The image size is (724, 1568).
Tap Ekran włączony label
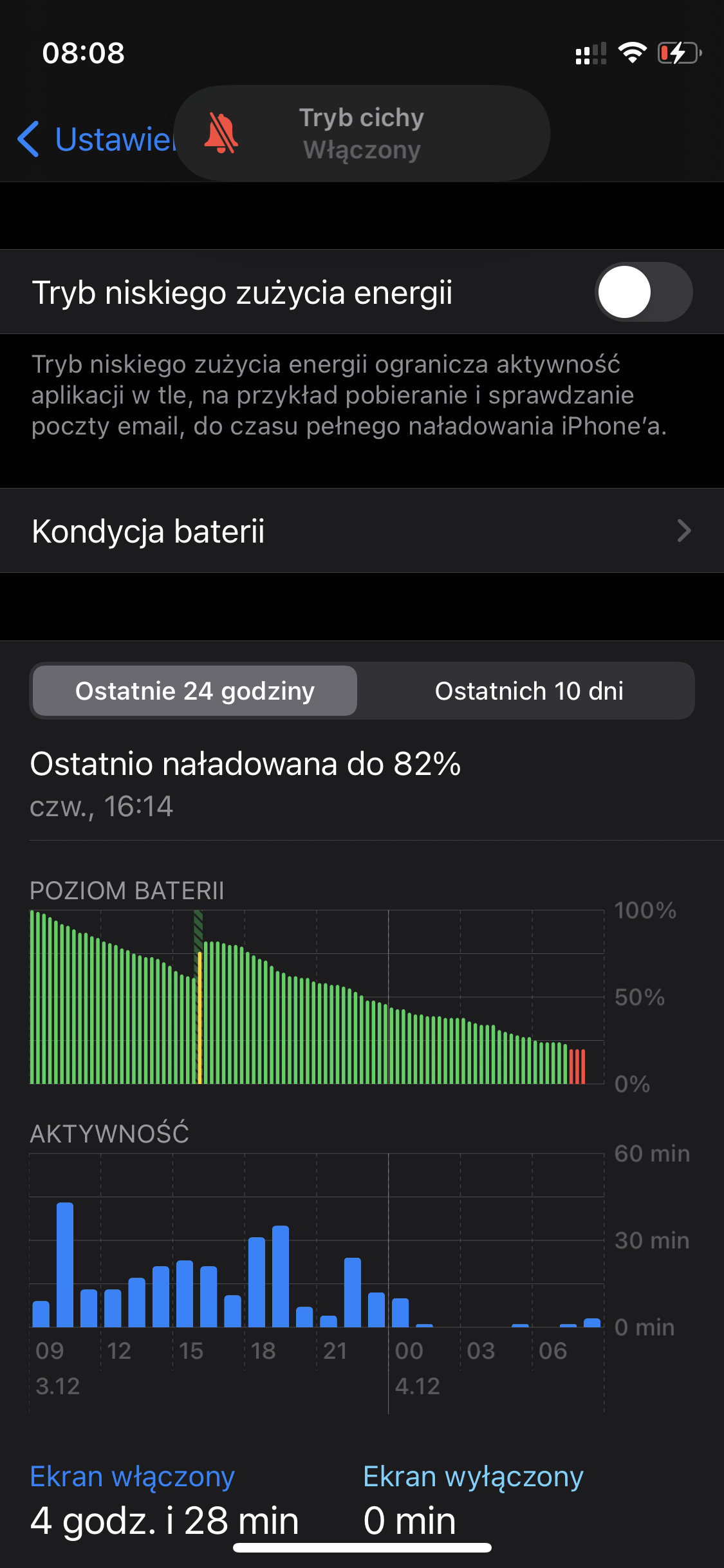(x=133, y=1477)
